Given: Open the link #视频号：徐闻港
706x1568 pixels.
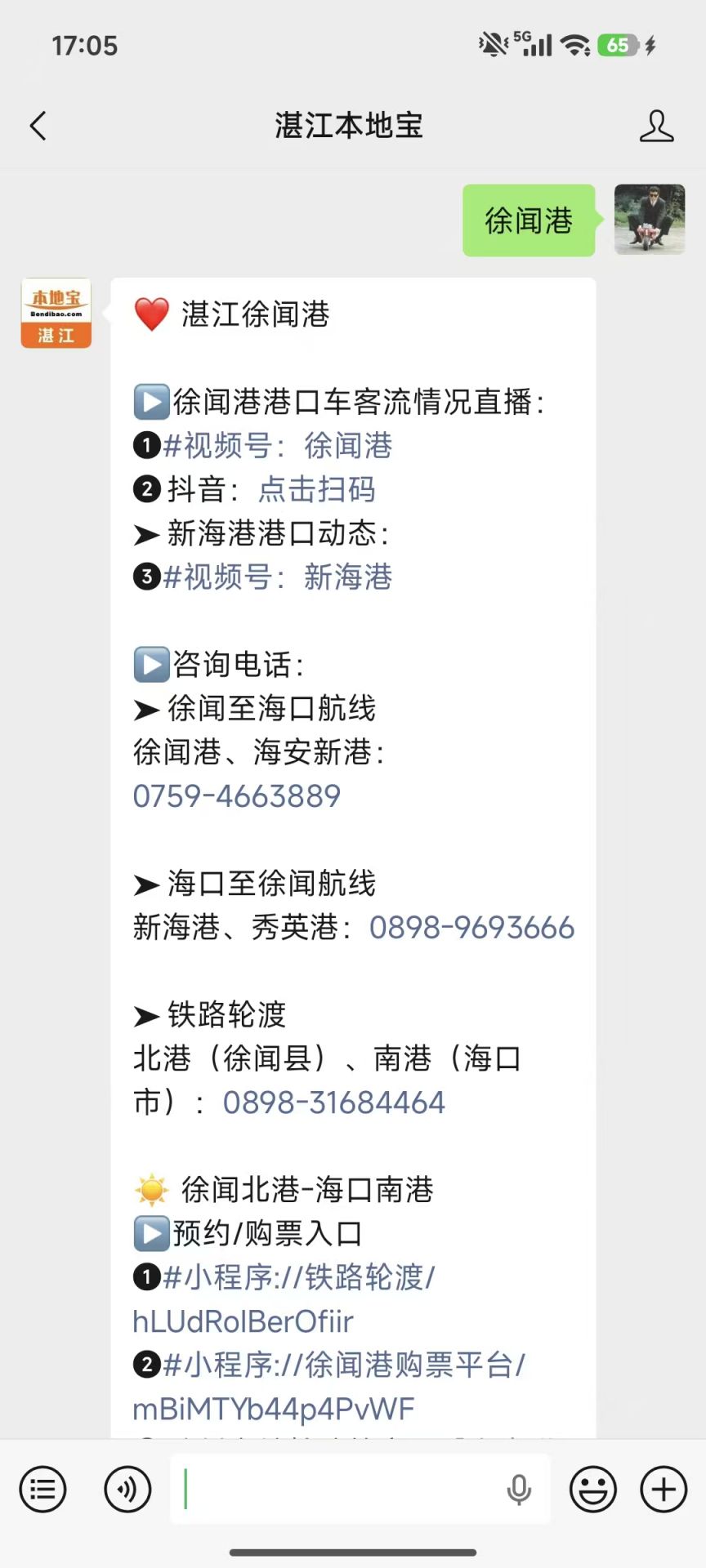Looking at the screenshot, I should click(278, 446).
